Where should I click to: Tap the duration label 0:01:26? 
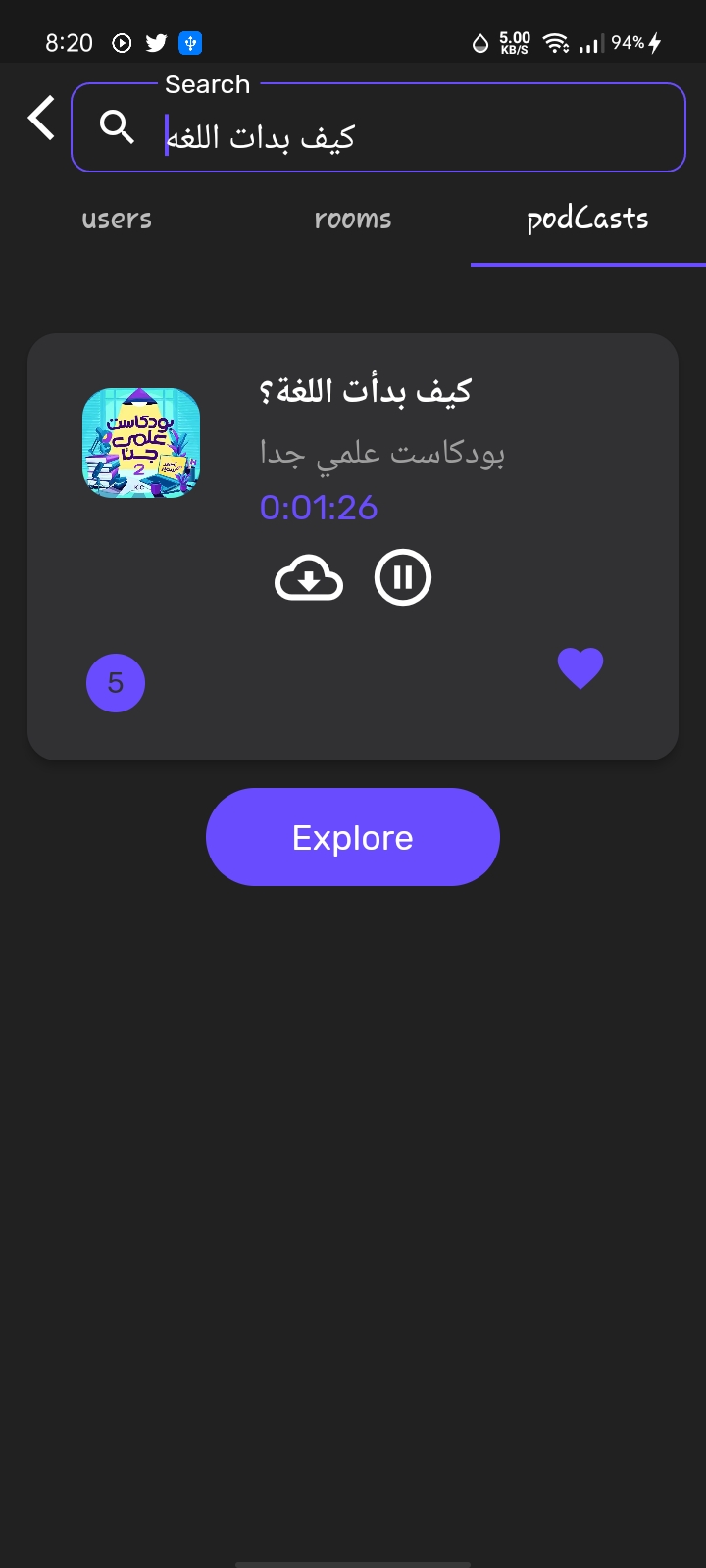point(318,508)
